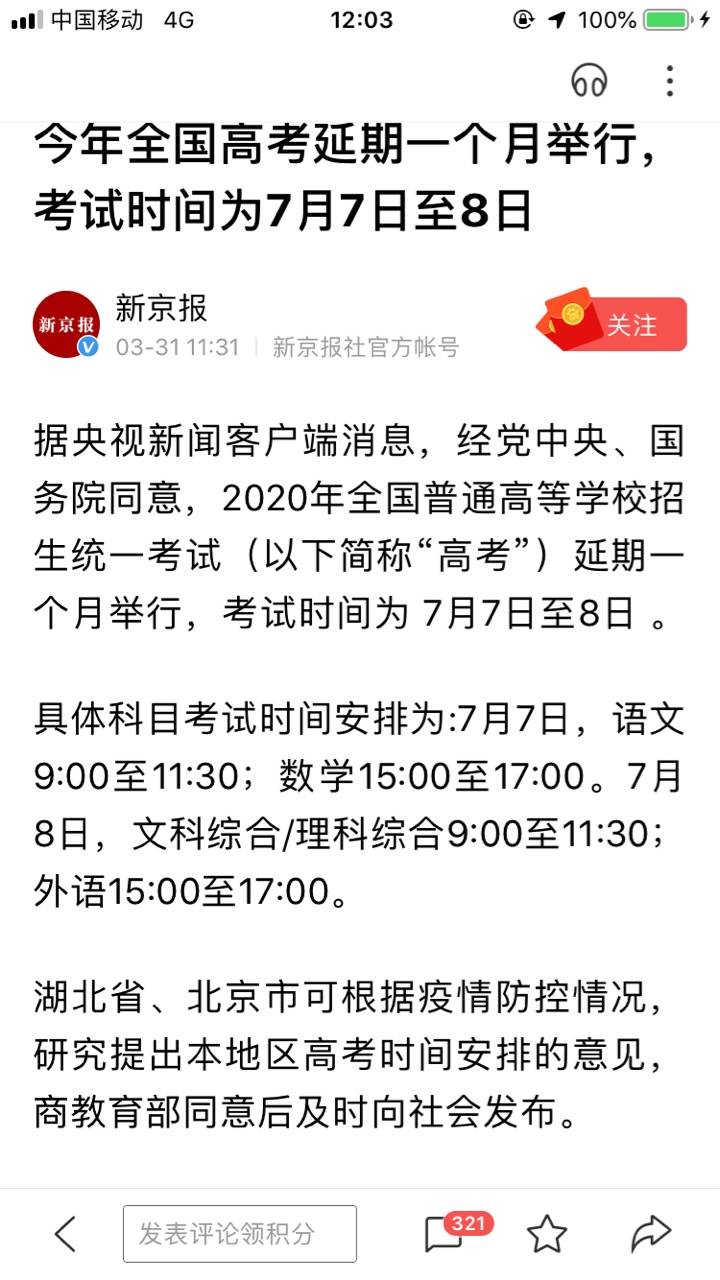Favorite this article with the star

[x=547, y=1234]
